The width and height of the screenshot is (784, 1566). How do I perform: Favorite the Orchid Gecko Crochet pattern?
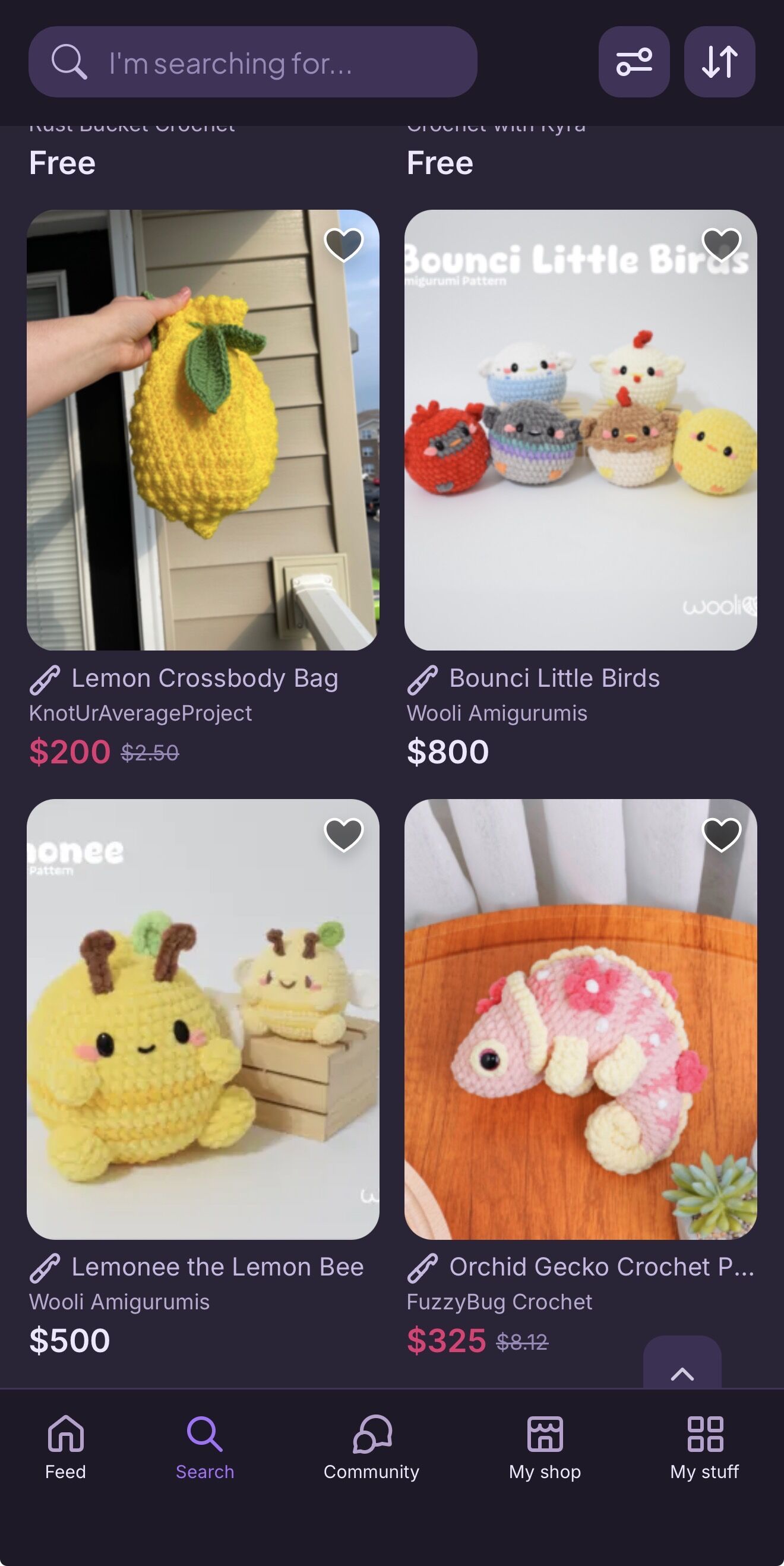[722, 833]
